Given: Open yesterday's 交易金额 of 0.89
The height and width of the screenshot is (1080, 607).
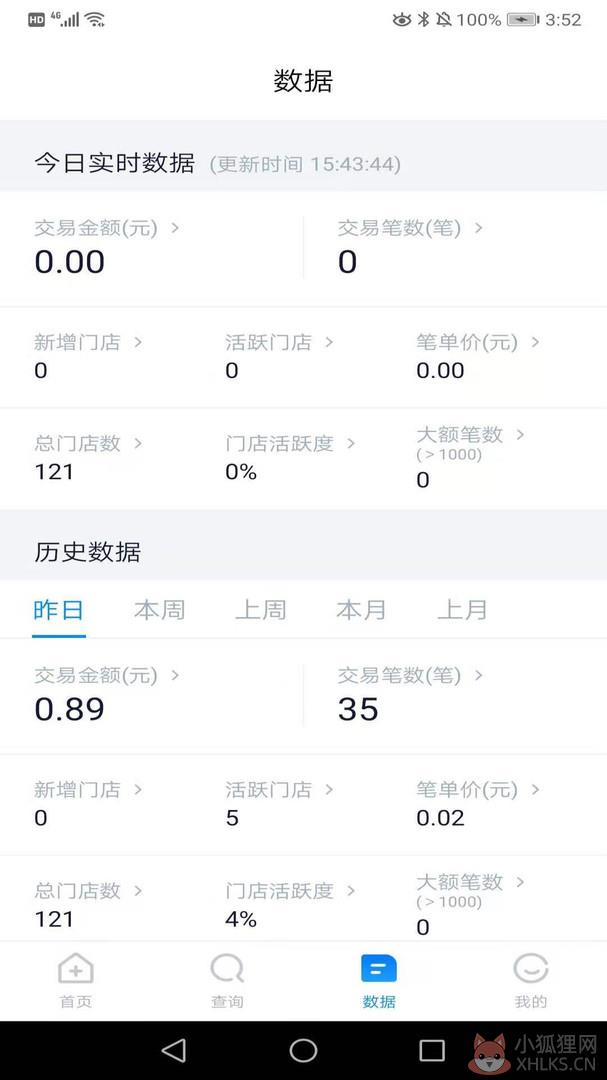Looking at the screenshot, I should 107,695.
